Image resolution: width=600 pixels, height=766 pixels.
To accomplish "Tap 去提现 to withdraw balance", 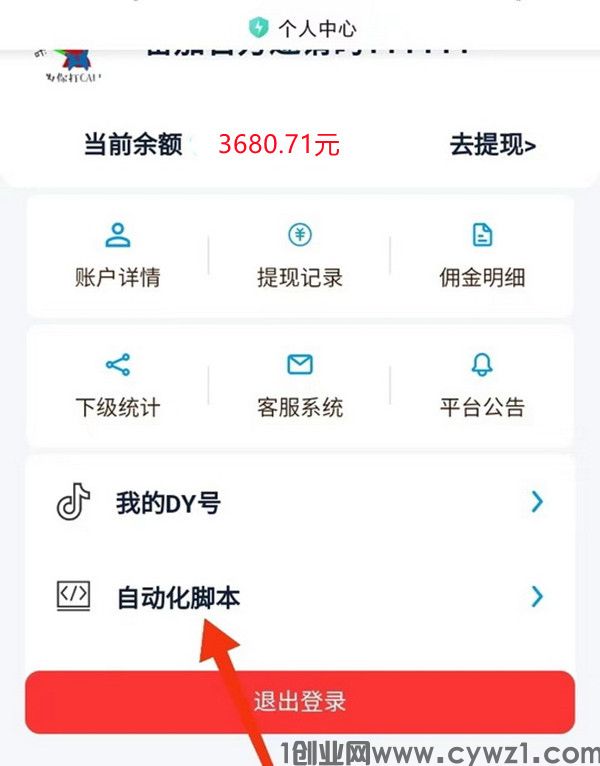I will tap(492, 145).
